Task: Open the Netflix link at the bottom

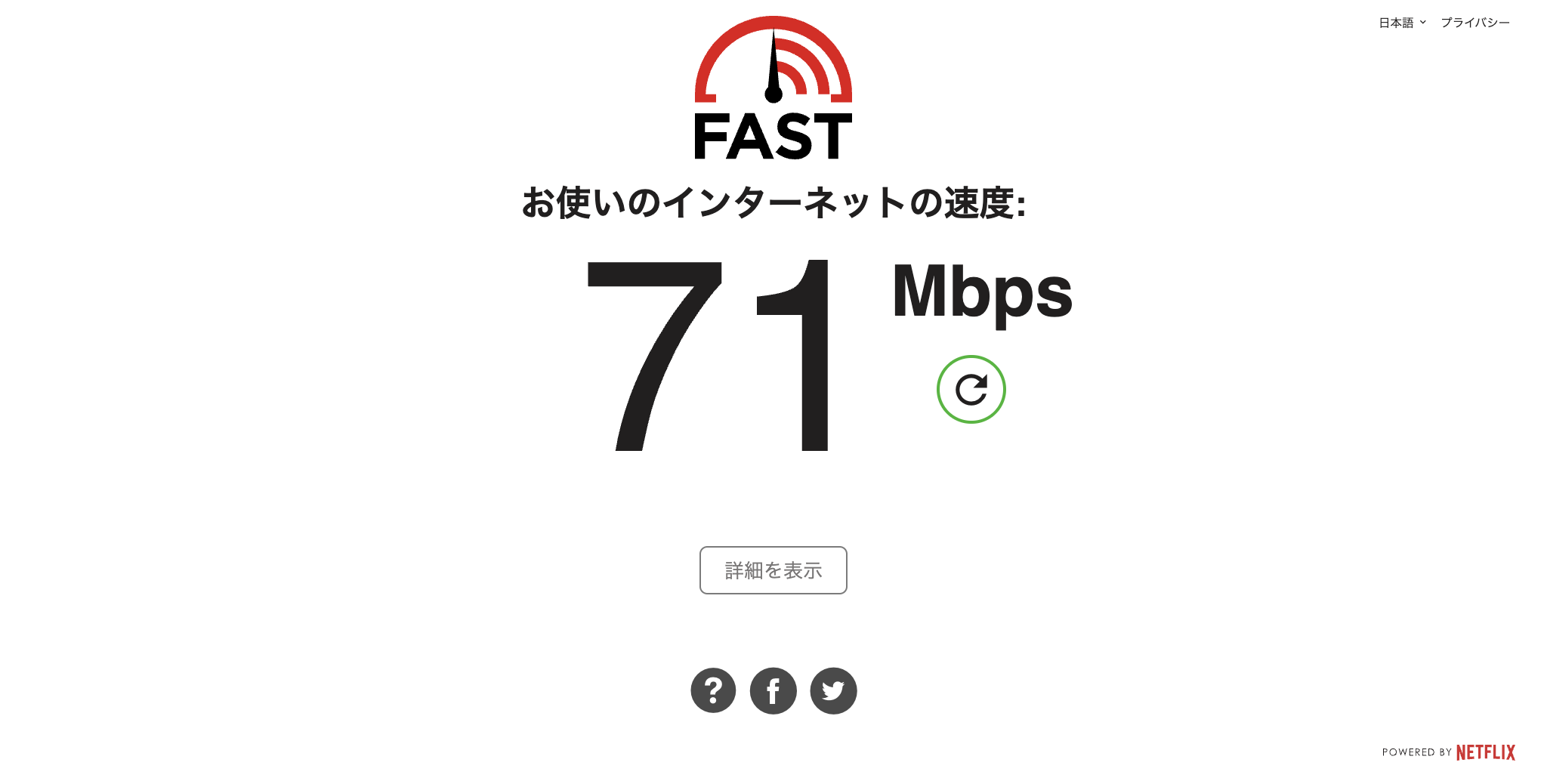Action: click(1485, 752)
